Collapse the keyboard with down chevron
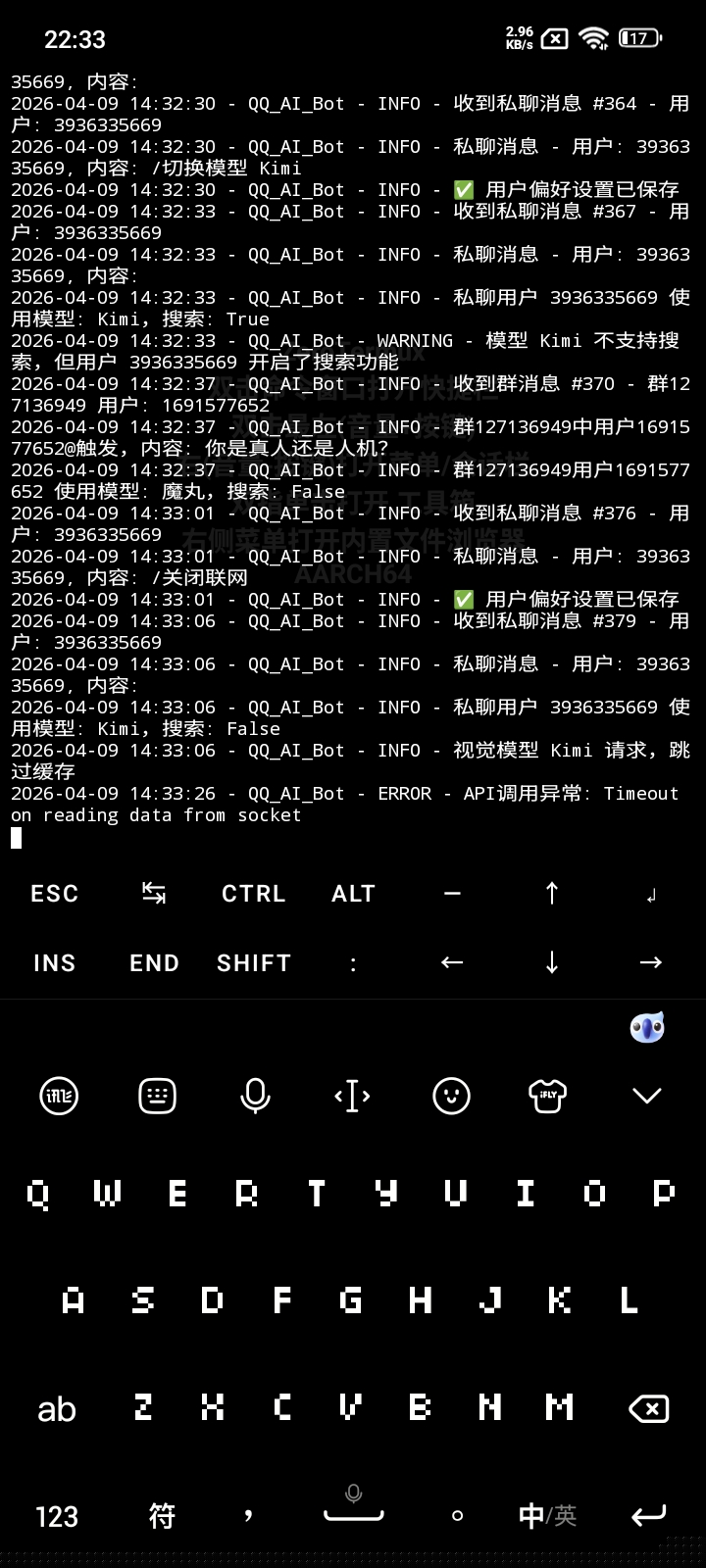This screenshot has height=1568, width=706. (647, 1096)
